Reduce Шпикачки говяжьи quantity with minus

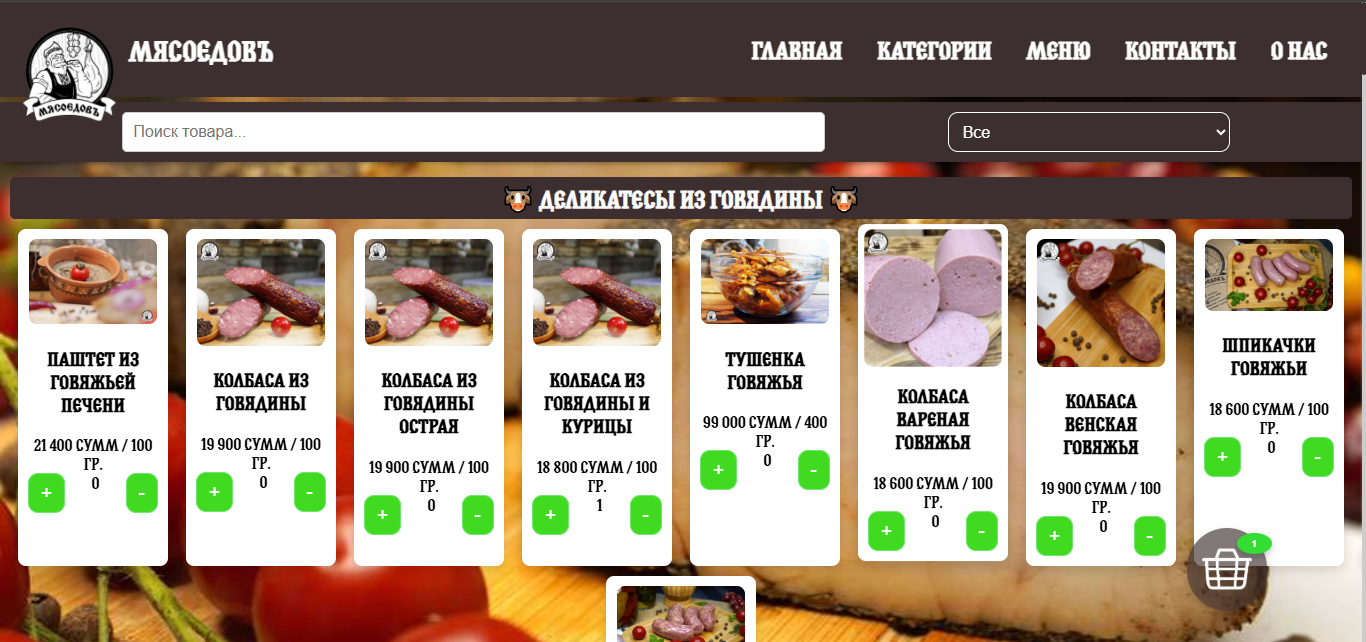[1317, 457]
